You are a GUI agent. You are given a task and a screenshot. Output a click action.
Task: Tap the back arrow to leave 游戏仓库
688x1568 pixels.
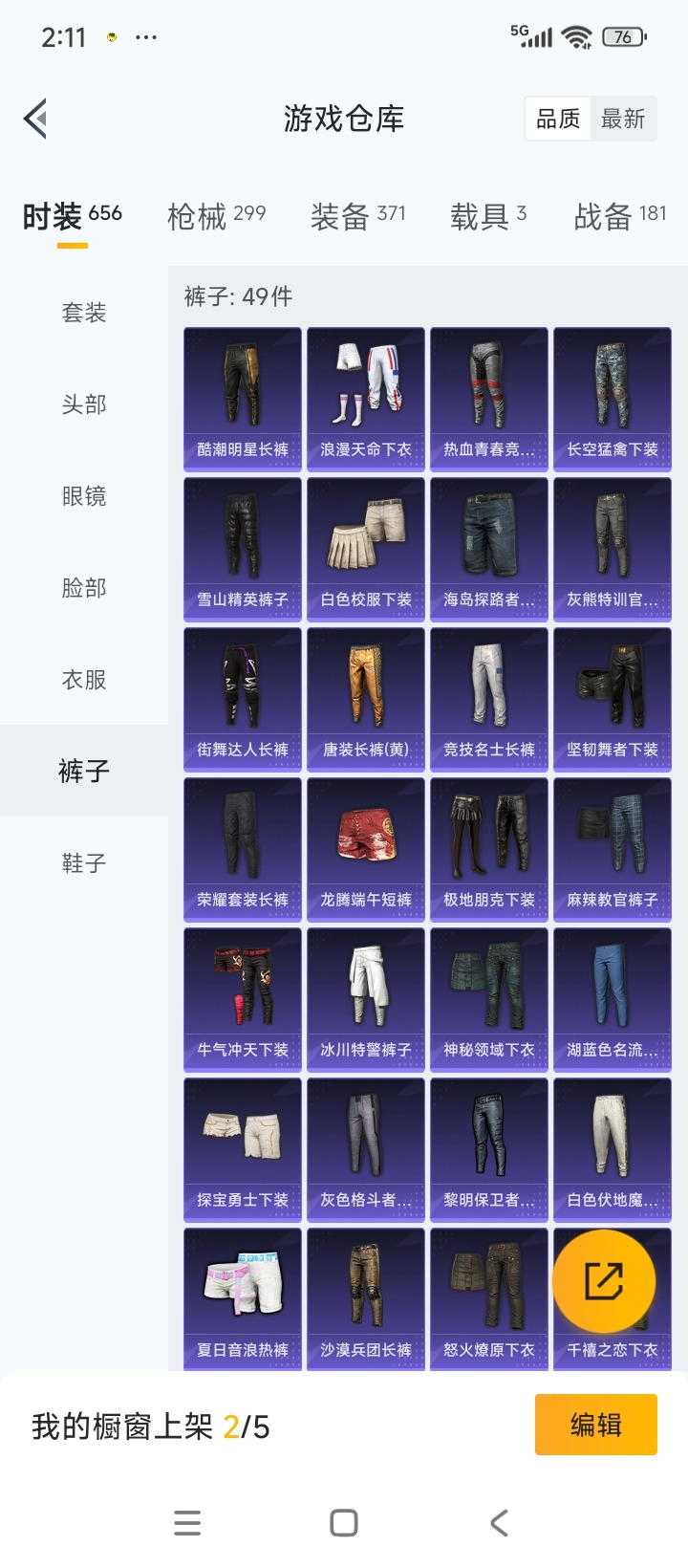34,118
